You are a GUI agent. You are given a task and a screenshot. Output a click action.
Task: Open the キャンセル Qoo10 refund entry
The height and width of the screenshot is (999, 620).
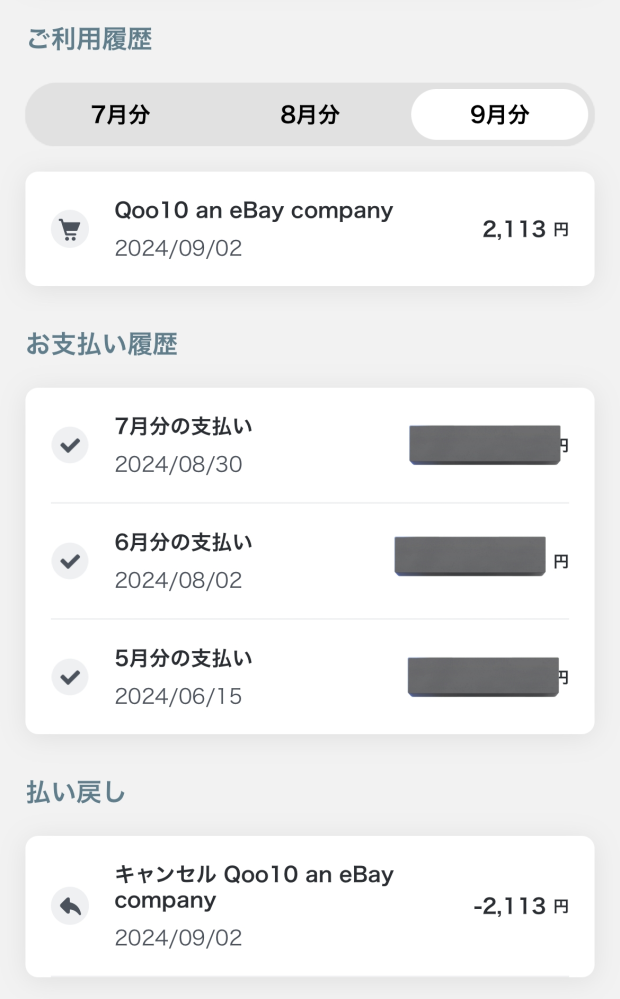310,906
